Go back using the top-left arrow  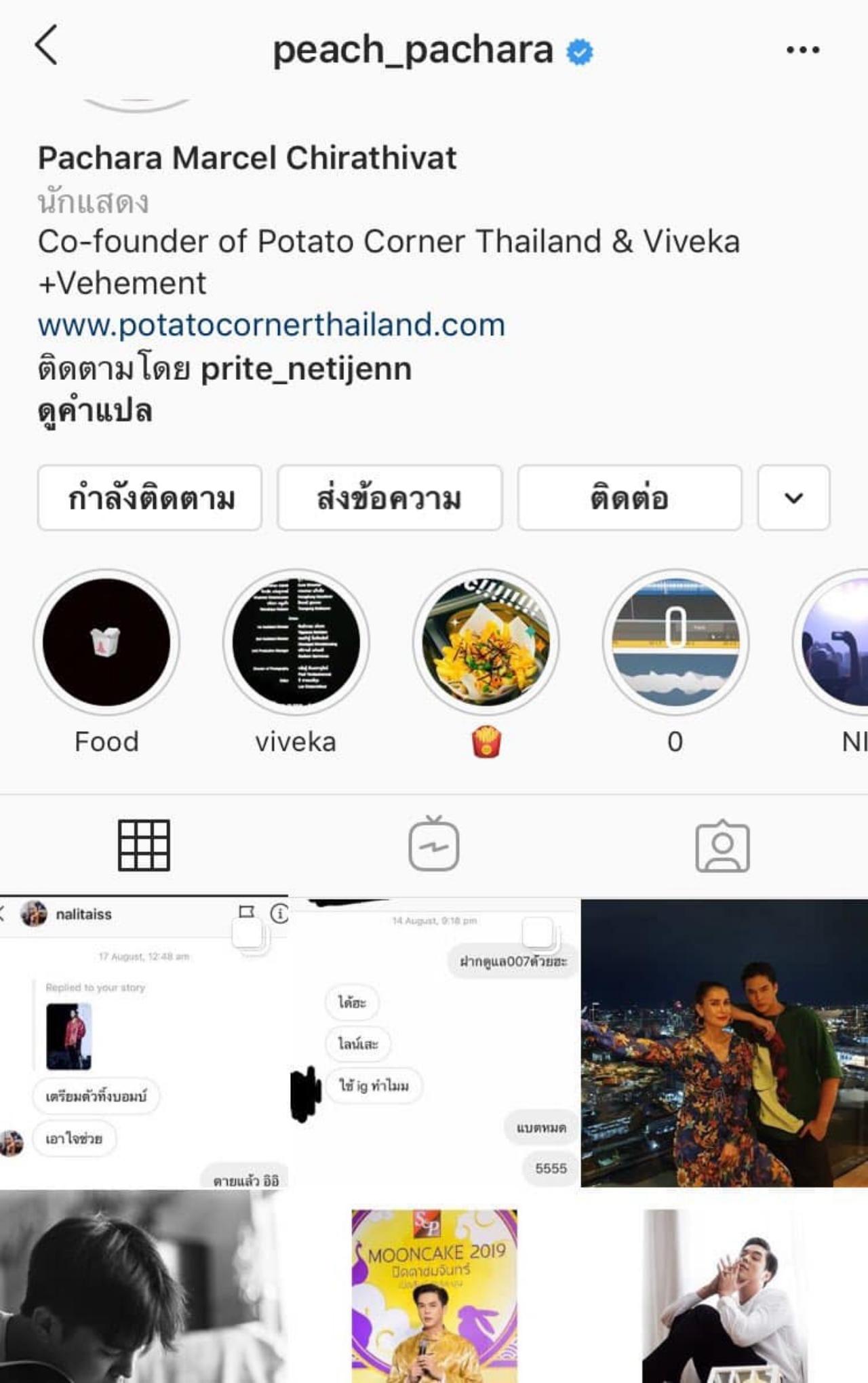point(46,46)
